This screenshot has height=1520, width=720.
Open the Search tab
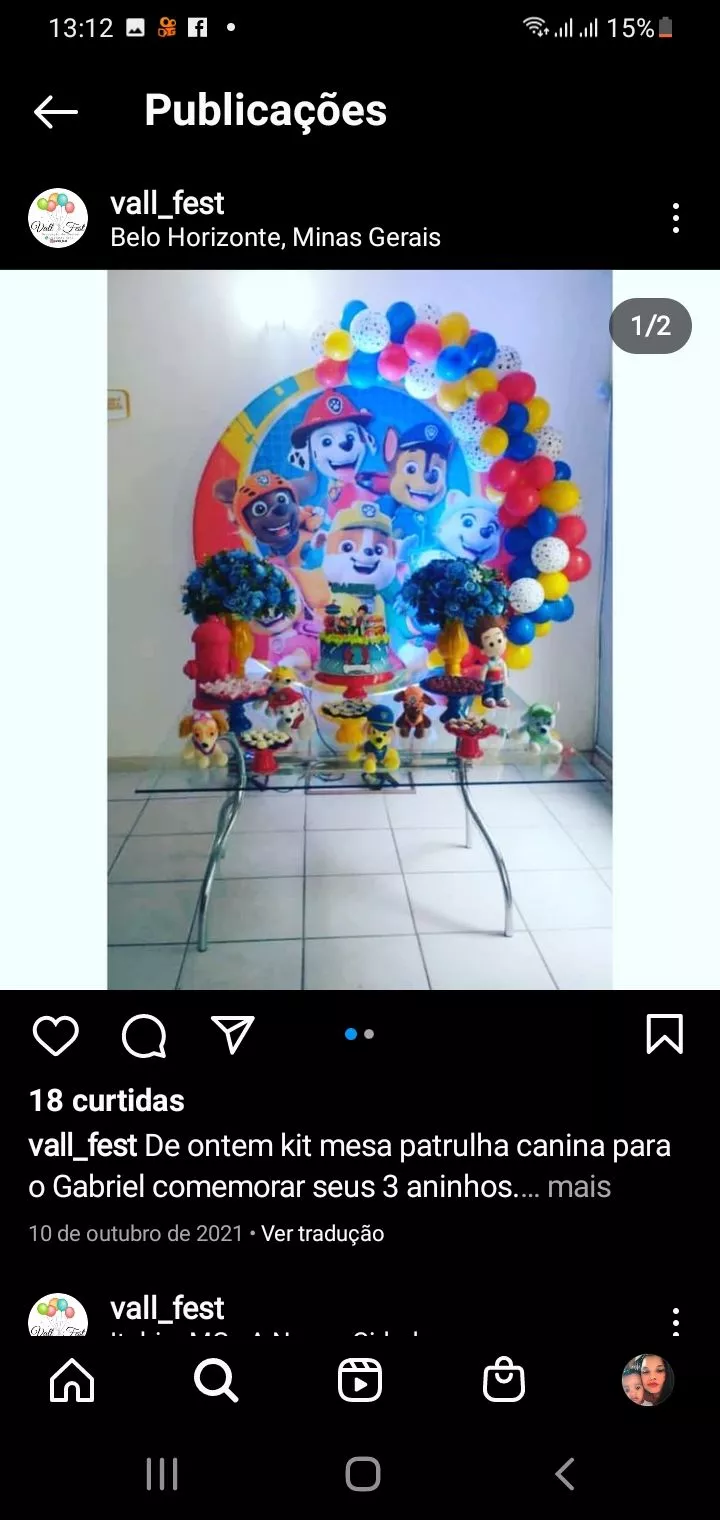coord(216,1381)
